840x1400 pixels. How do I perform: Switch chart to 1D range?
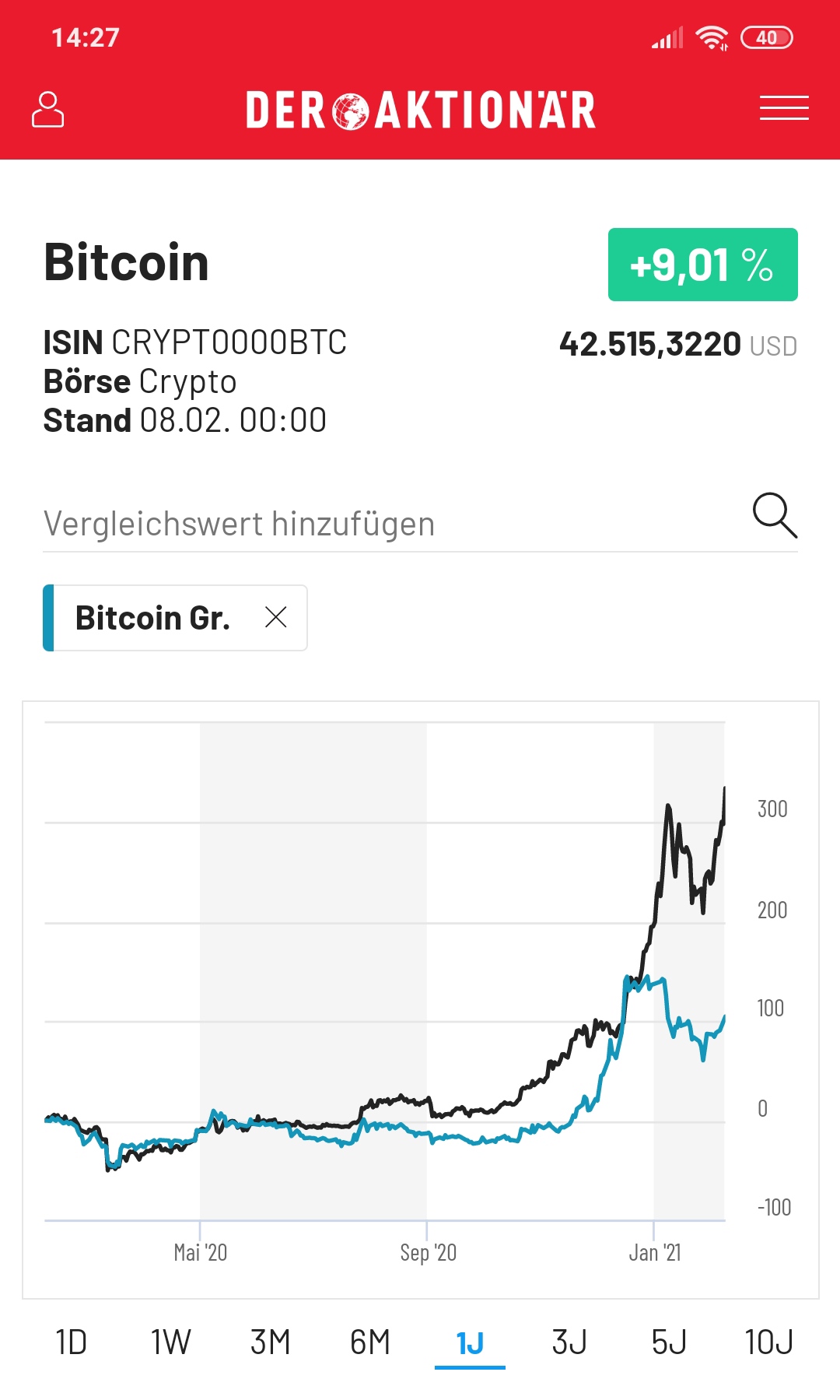pos(71,1342)
